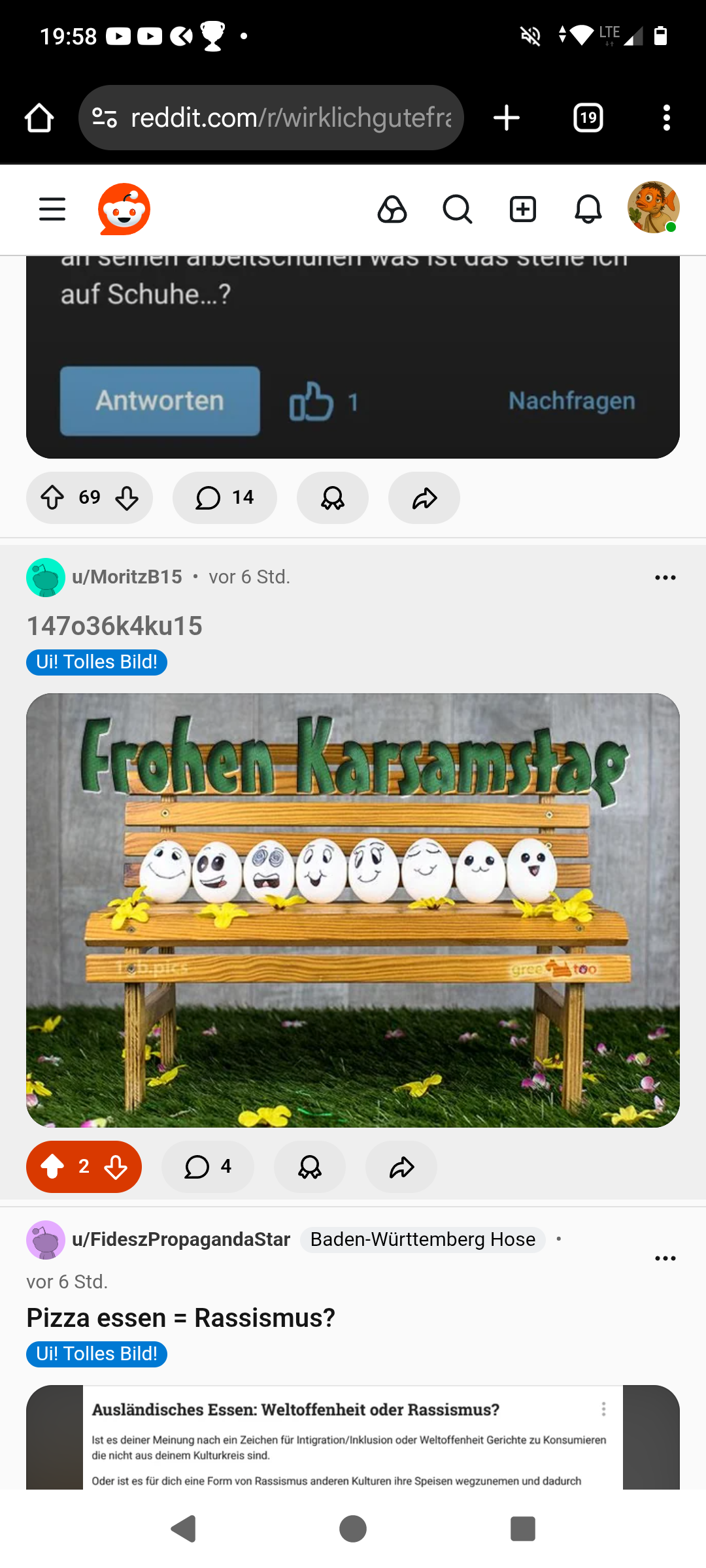The image size is (706, 1568).
Task: Open the Chrome tab switcher
Action: click(587, 118)
